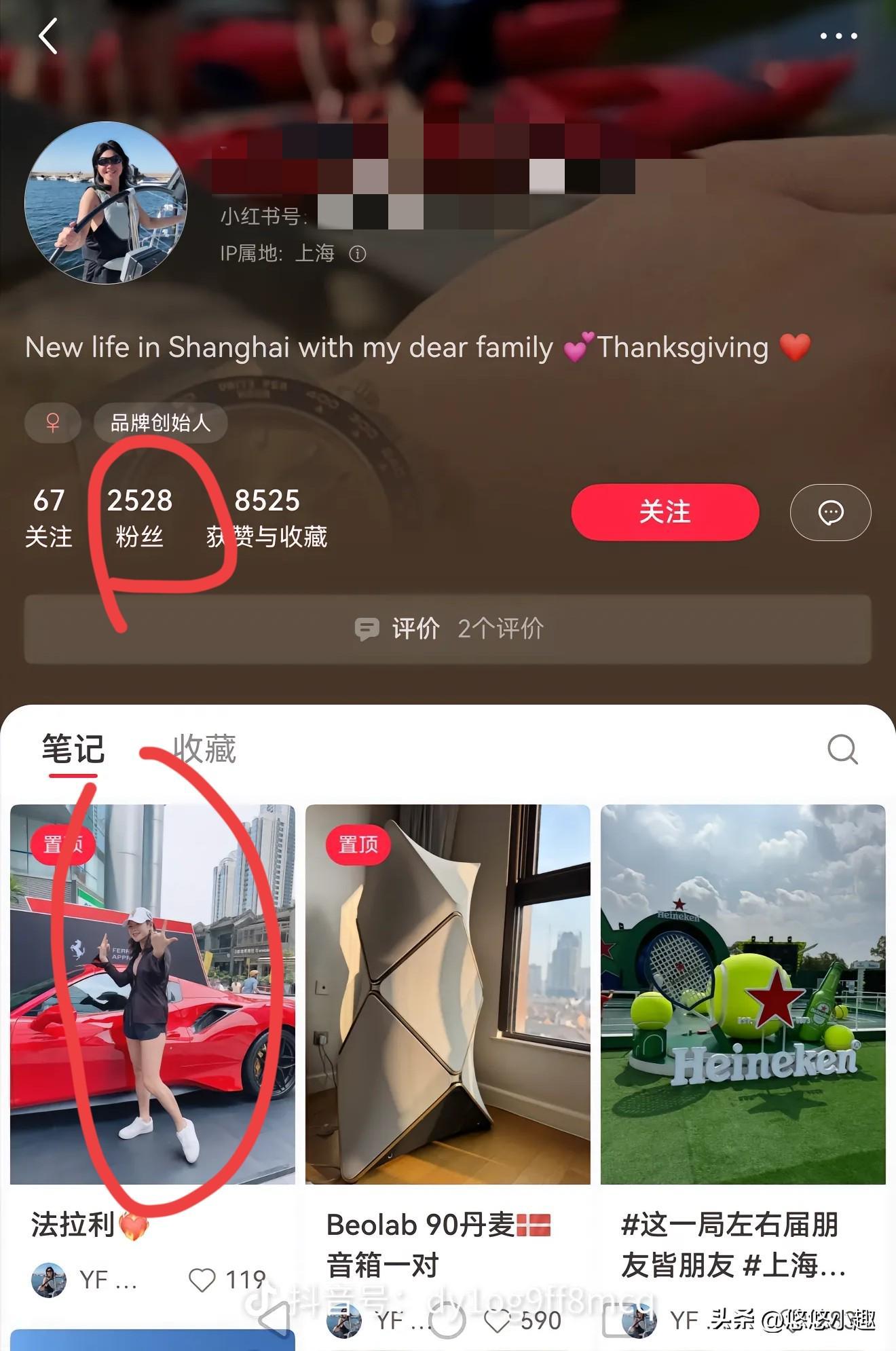The width and height of the screenshot is (896, 1351).
Task: Select the 笔记 tab
Action: [x=73, y=749]
